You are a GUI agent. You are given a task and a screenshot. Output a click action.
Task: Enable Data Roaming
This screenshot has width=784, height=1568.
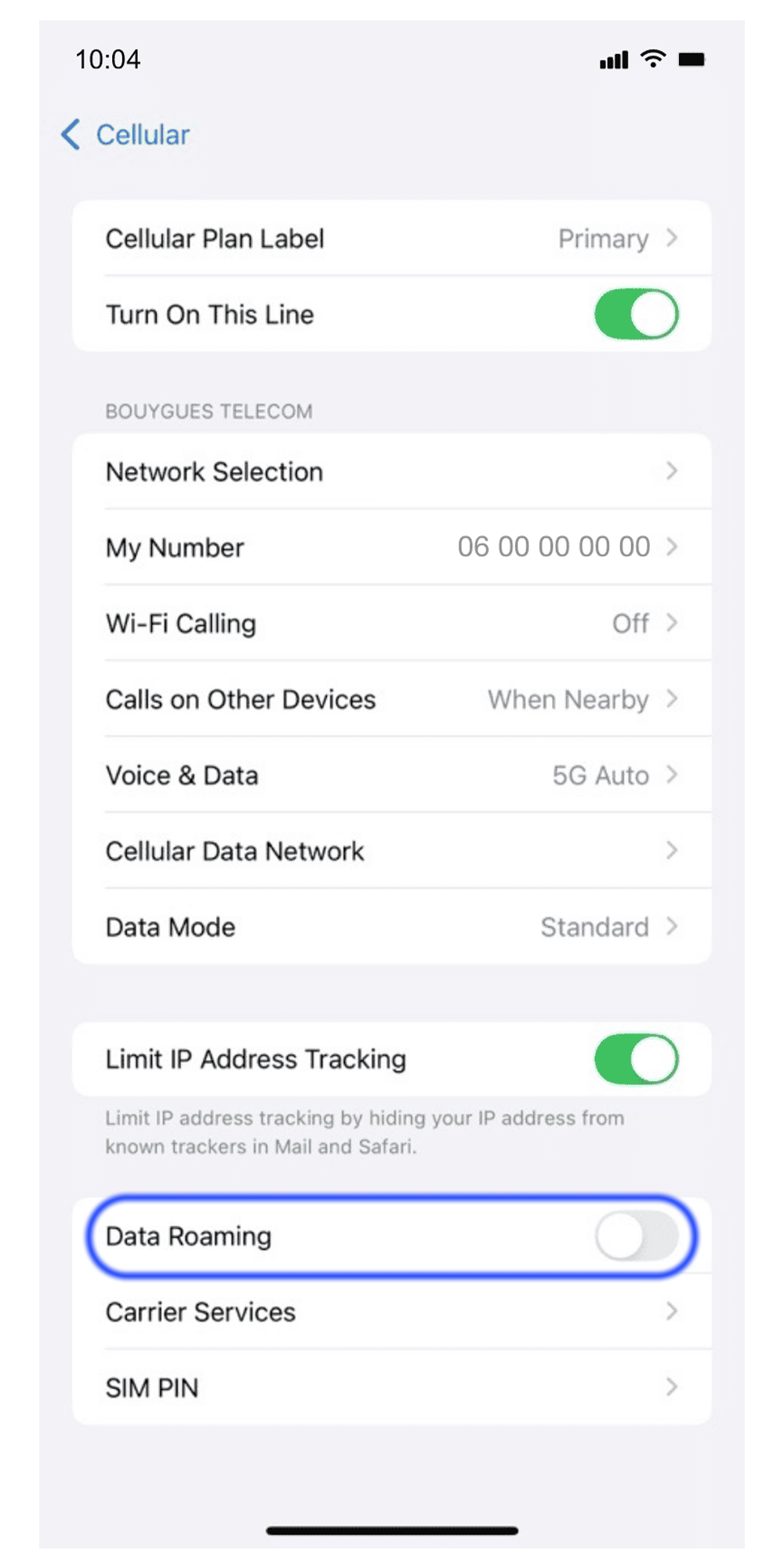[x=636, y=1236]
